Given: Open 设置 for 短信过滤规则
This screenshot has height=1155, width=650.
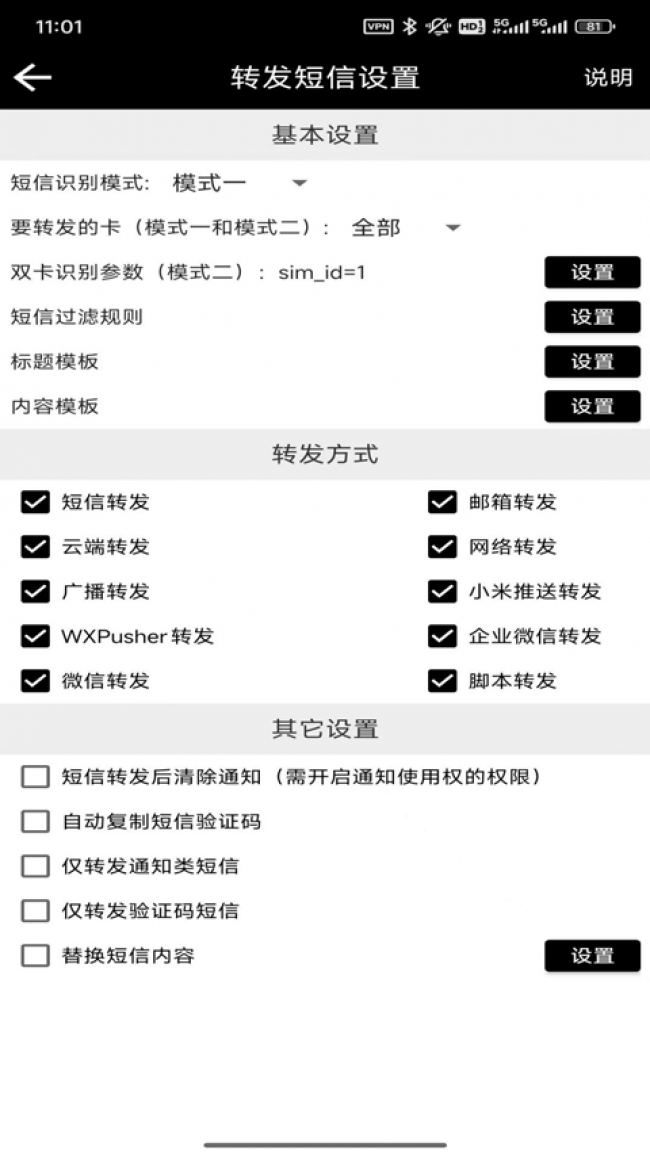Looking at the screenshot, I should click(x=592, y=317).
